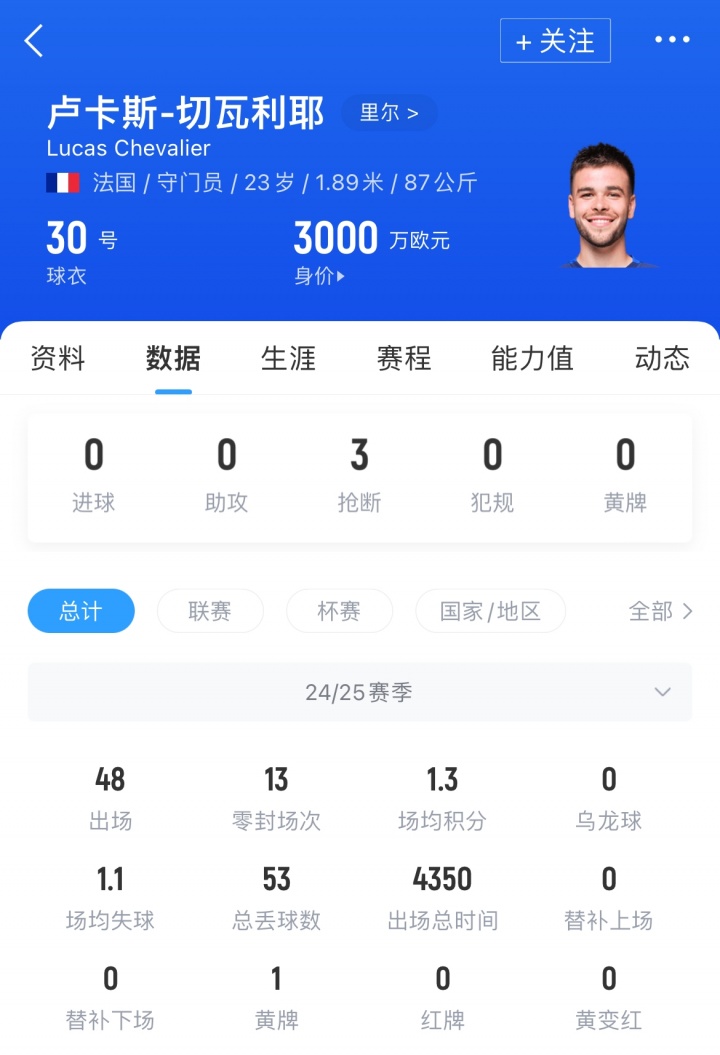Image resolution: width=720 pixels, height=1055 pixels.
Task: Expand the 24/25赛季 season dropdown
Action: point(360,692)
